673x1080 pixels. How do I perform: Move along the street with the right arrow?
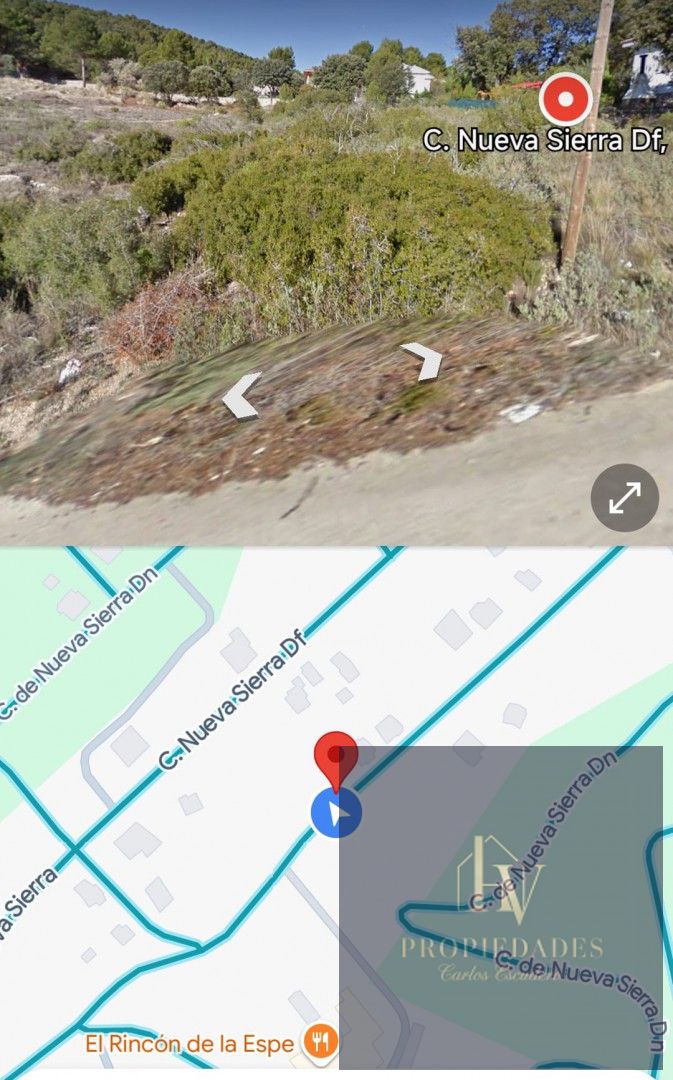[423, 361]
